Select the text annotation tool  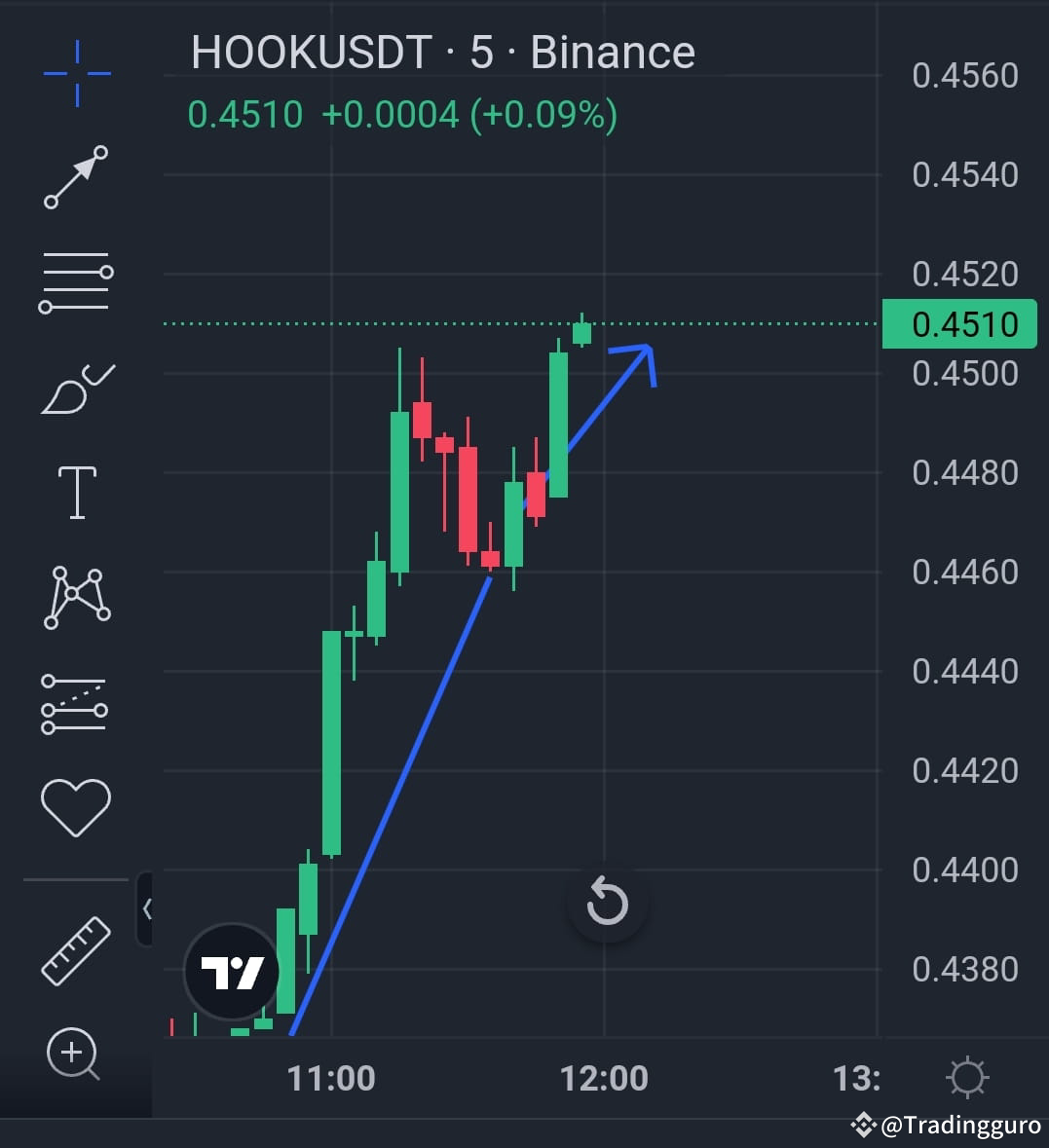point(76,492)
